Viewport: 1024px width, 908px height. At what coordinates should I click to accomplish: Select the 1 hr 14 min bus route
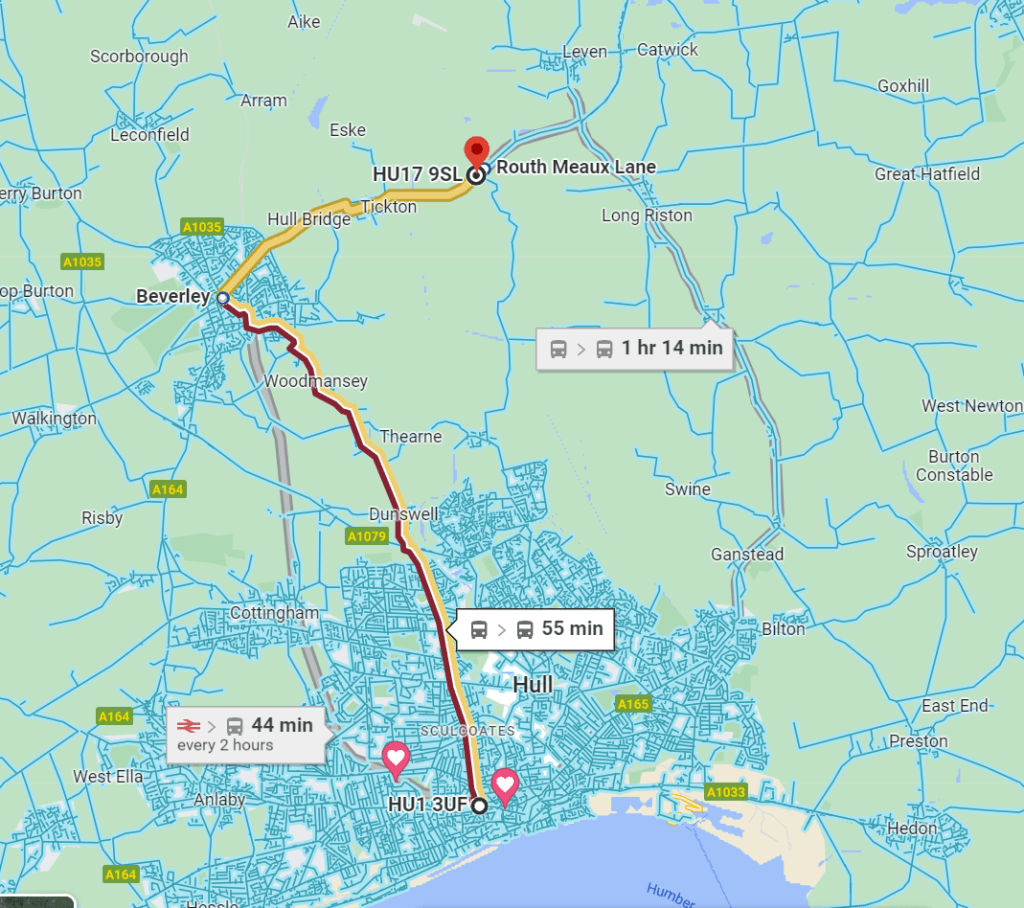(x=635, y=349)
